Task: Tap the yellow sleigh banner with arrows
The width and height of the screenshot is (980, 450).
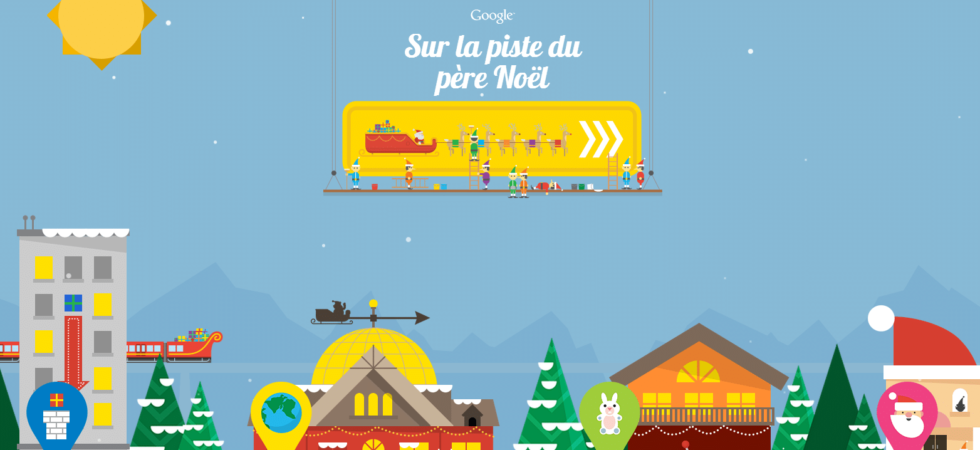Action: coord(490,139)
